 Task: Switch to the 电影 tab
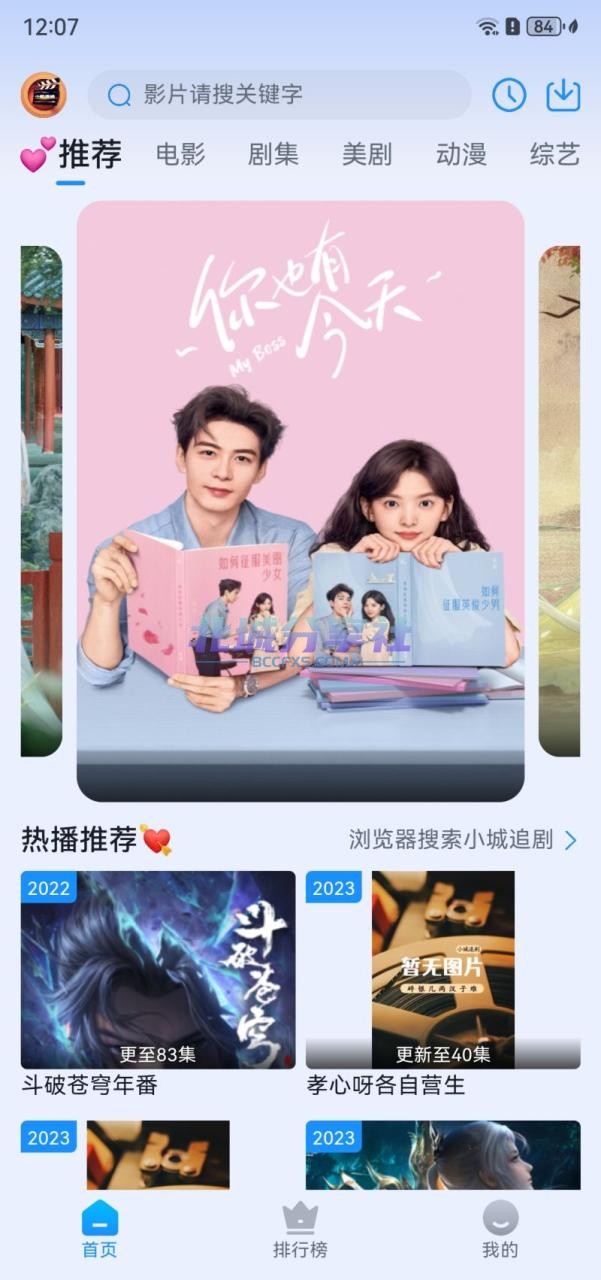(x=181, y=154)
